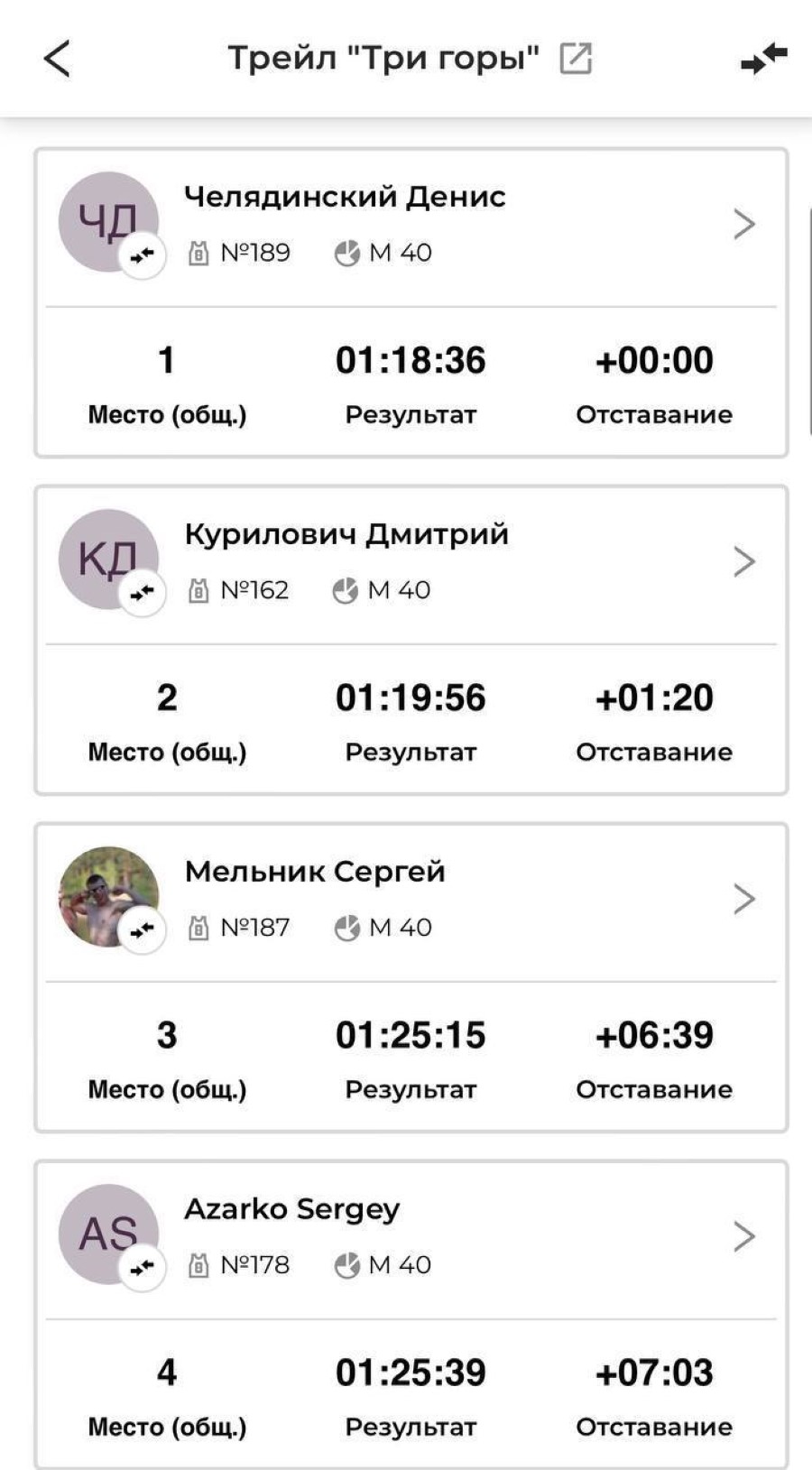This screenshot has width=812, height=1470.
Task: View Курилович Дмитрий result card
Action: (x=743, y=561)
